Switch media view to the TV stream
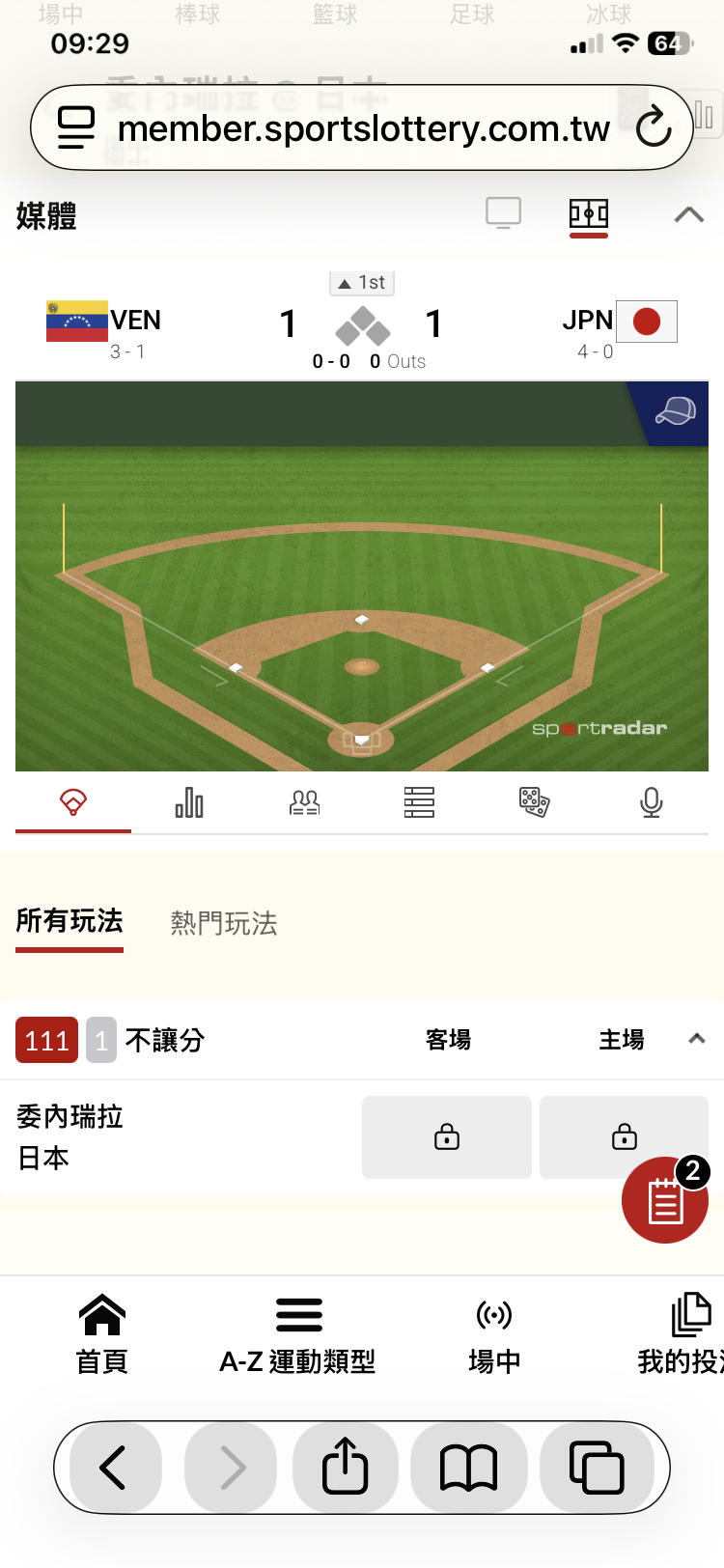 point(503,213)
